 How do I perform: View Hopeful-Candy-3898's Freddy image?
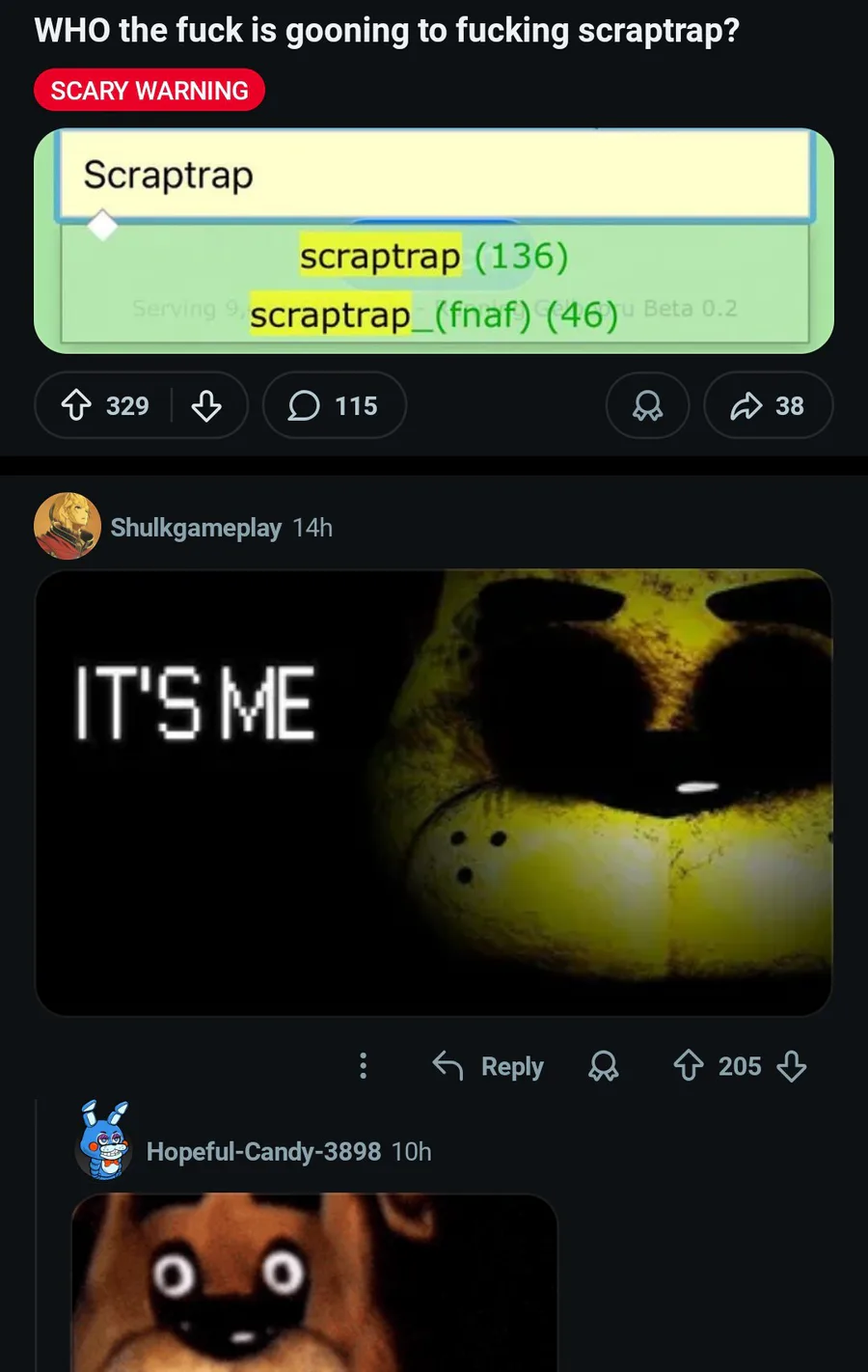[314, 1282]
